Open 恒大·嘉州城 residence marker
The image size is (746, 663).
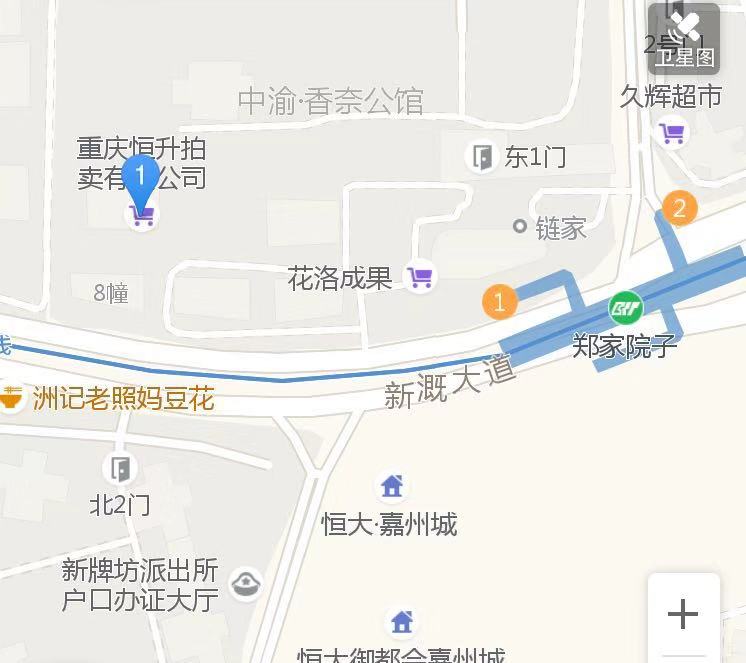(x=391, y=487)
